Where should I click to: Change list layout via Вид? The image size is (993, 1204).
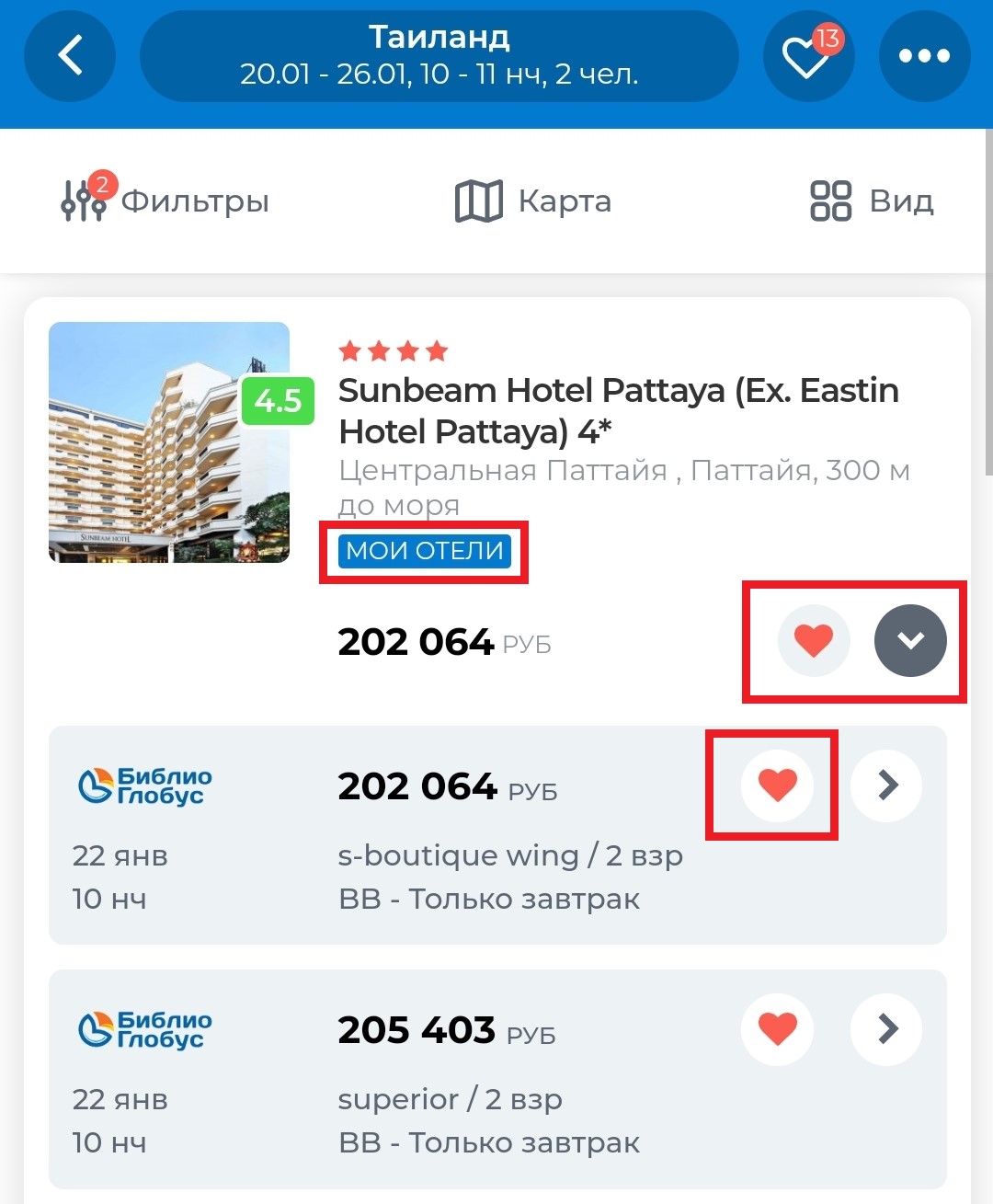pyautogui.click(x=872, y=201)
